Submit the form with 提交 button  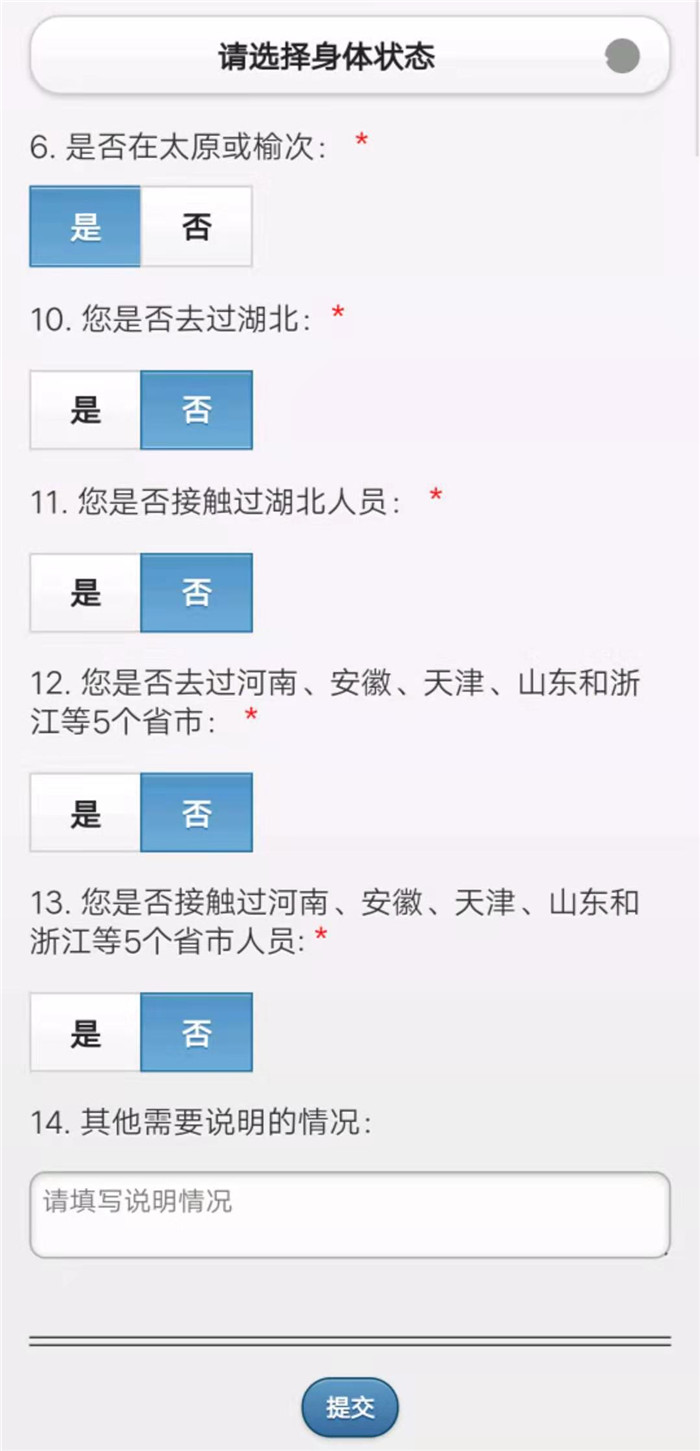350,1407
